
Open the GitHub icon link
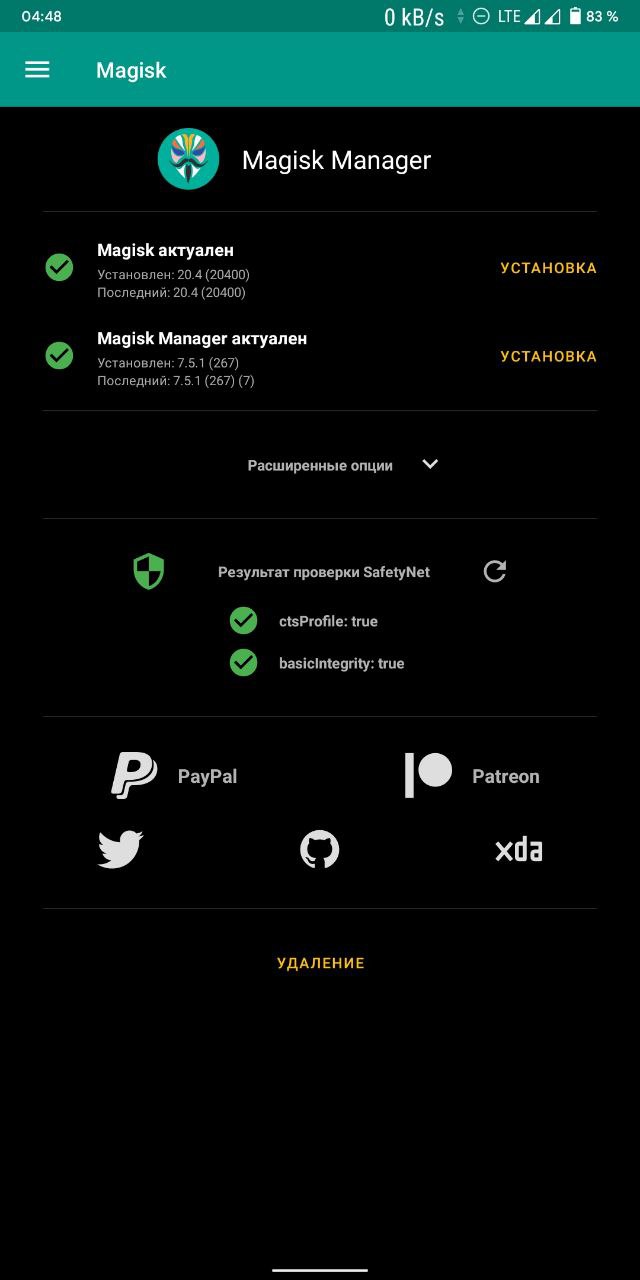pyautogui.click(x=320, y=850)
